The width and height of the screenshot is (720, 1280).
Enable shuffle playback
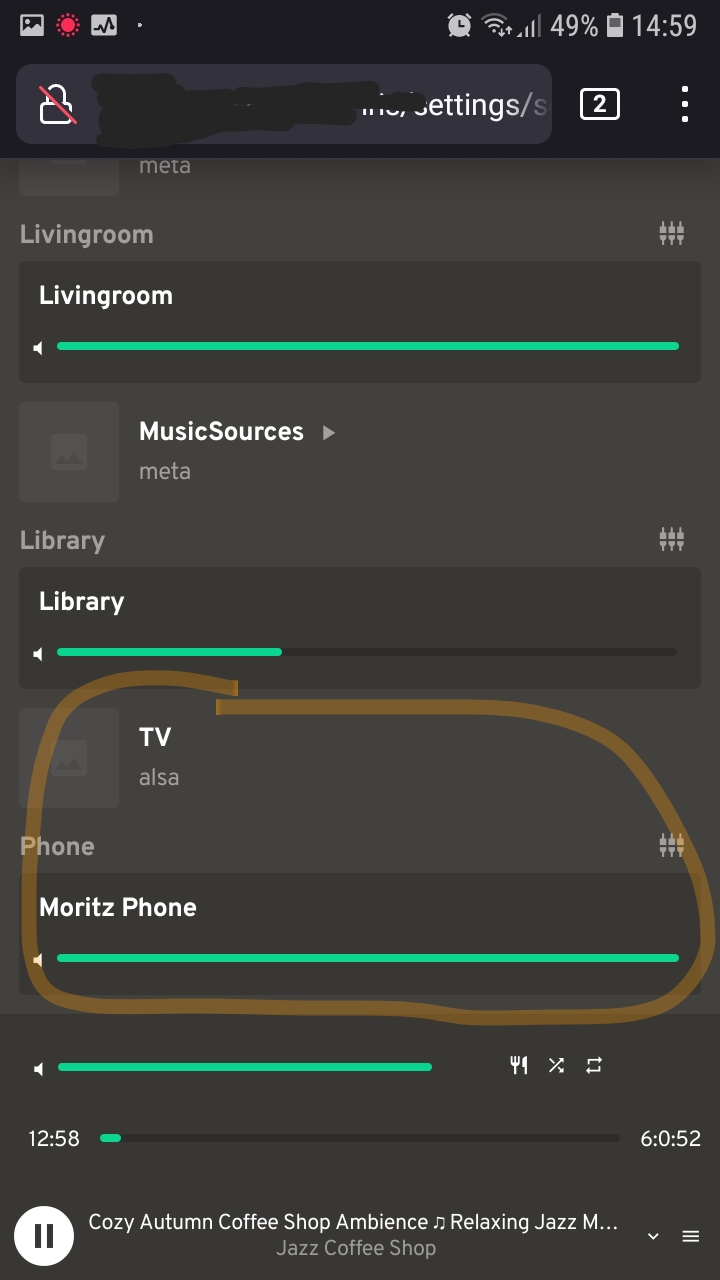tap(556, 1065)
